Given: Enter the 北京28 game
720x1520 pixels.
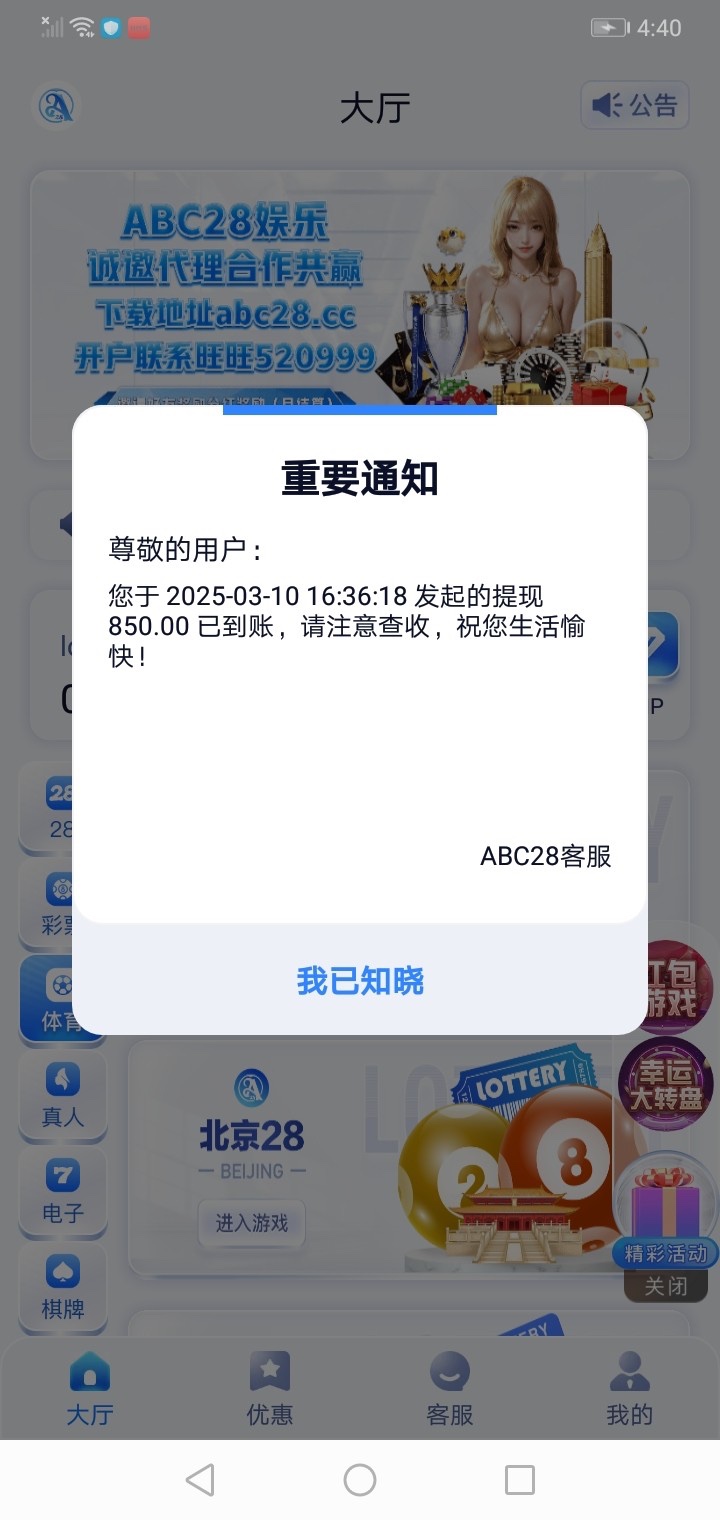Looking at the screenshot, I should tap(251, 1222).
